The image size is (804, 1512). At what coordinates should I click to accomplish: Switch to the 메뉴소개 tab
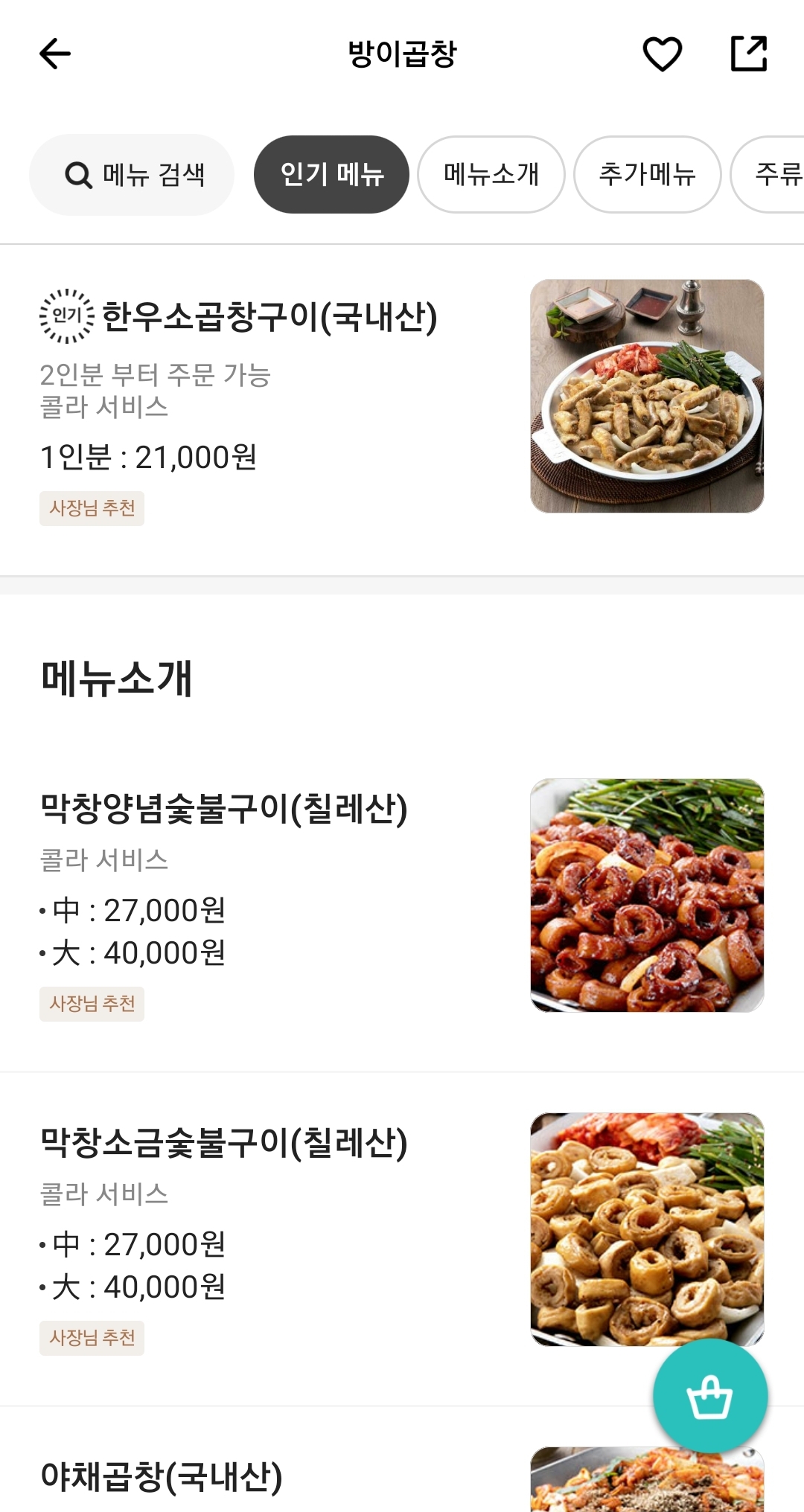tap(491, 175)
